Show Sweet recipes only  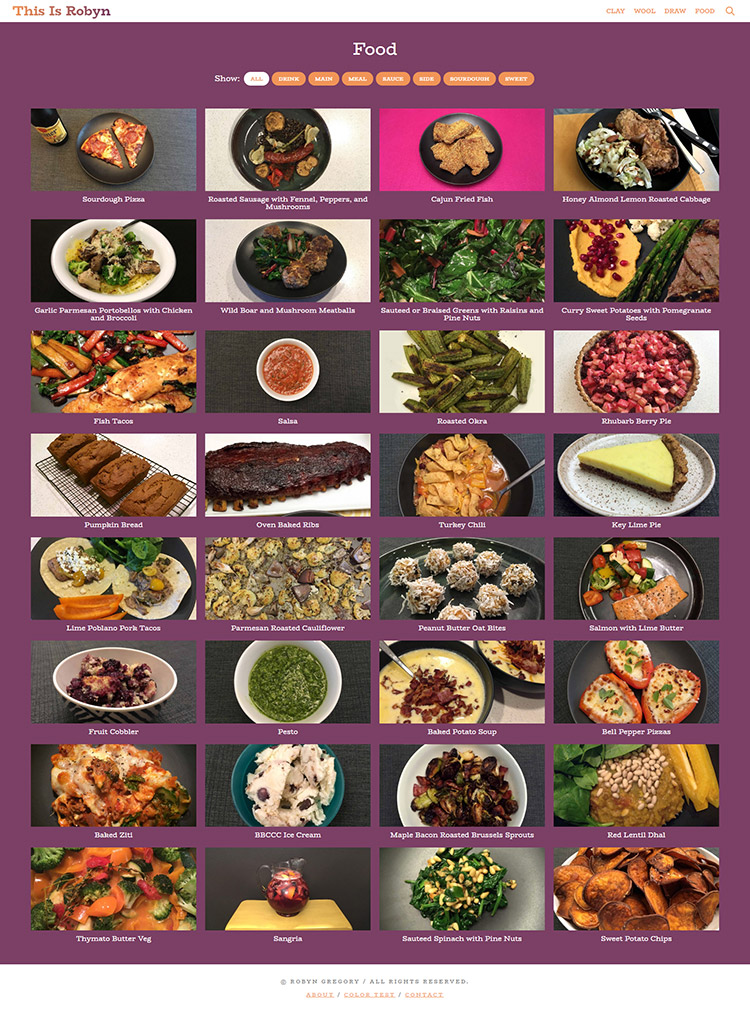click(x=516, y=78)
